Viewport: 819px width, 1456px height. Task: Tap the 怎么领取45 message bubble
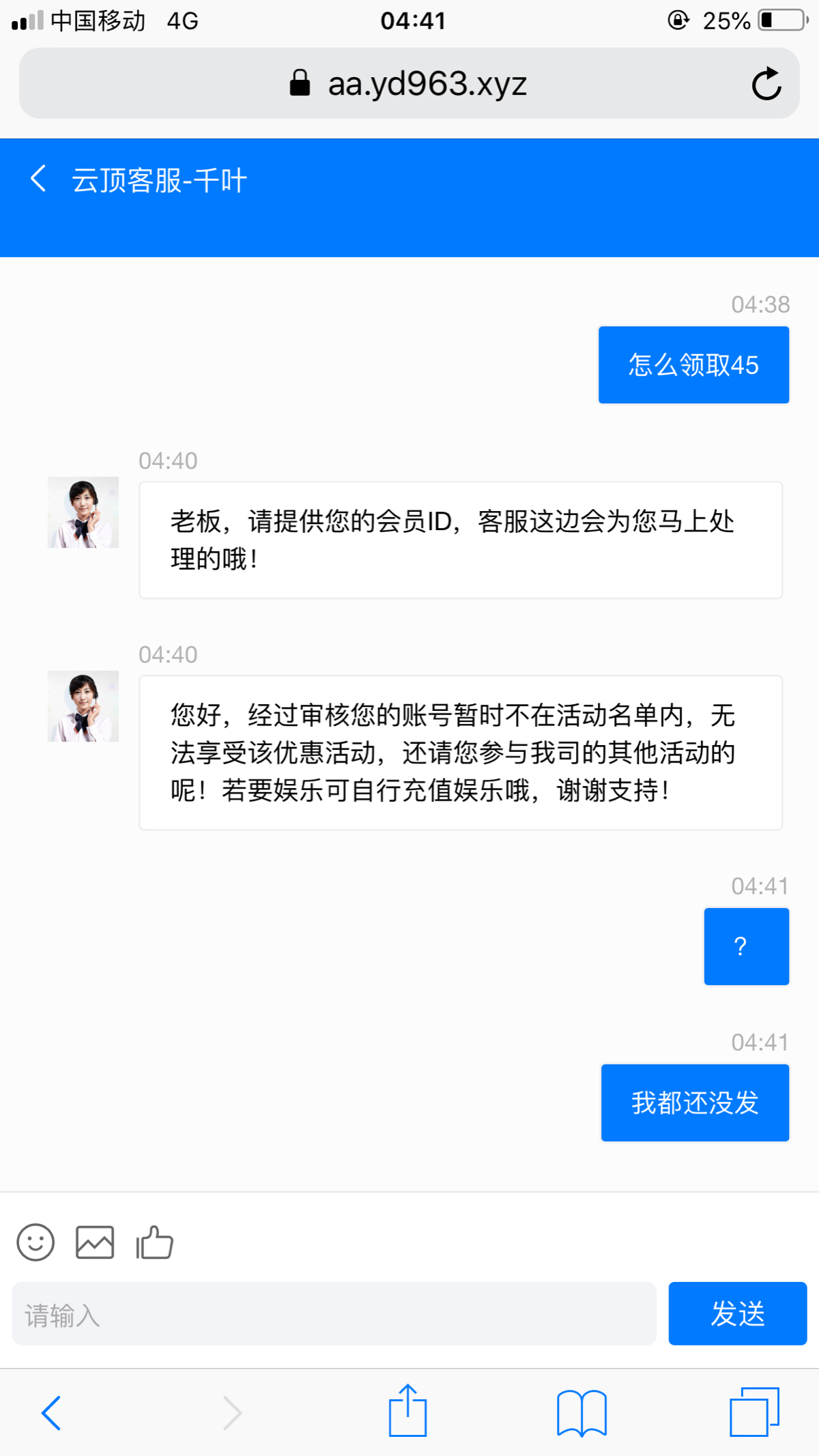tap(693, 364)
